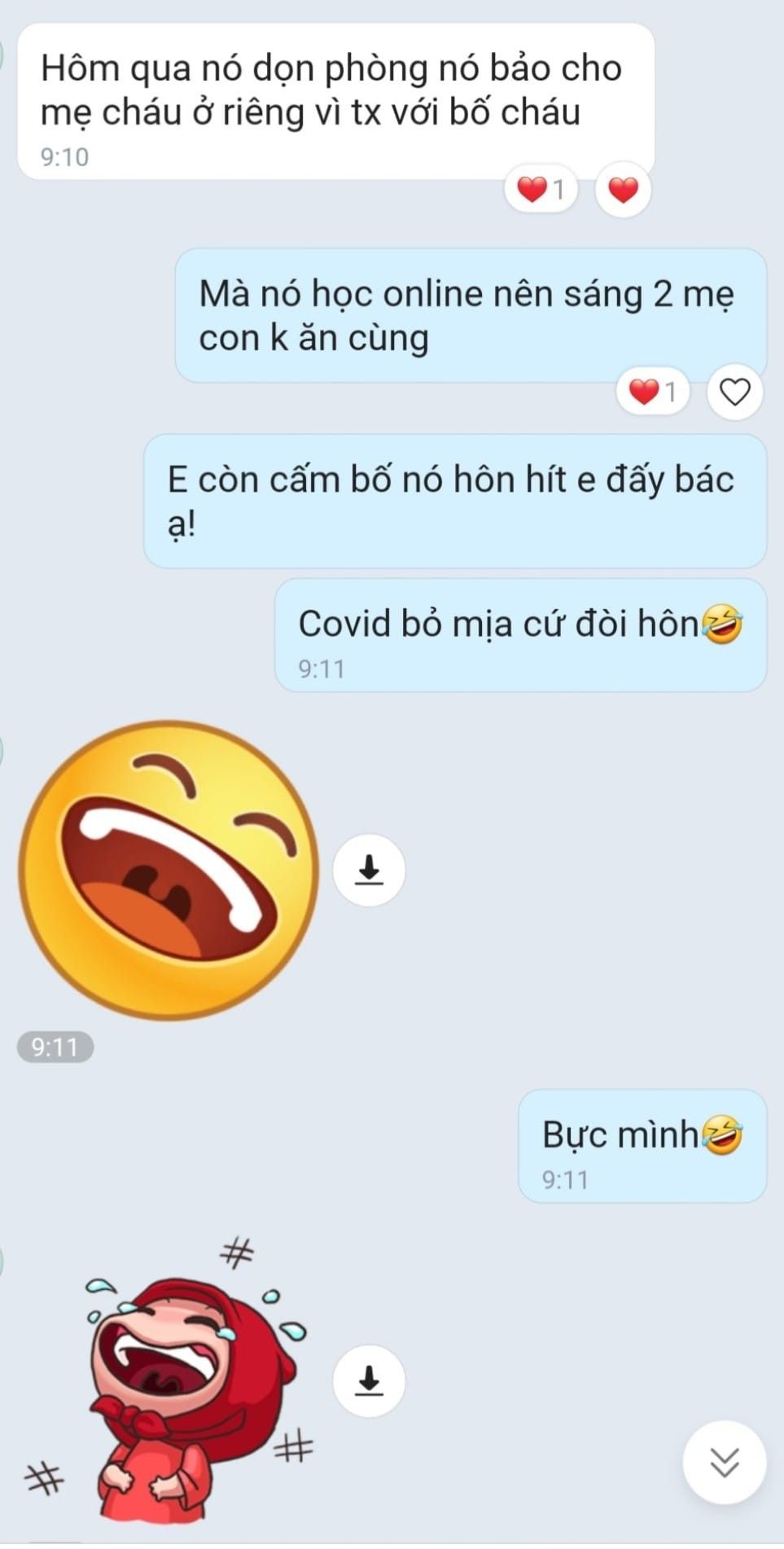React with heart to 'Mà nó học online' message
This screenshot has width=784, height=1549.
(734, 393)
